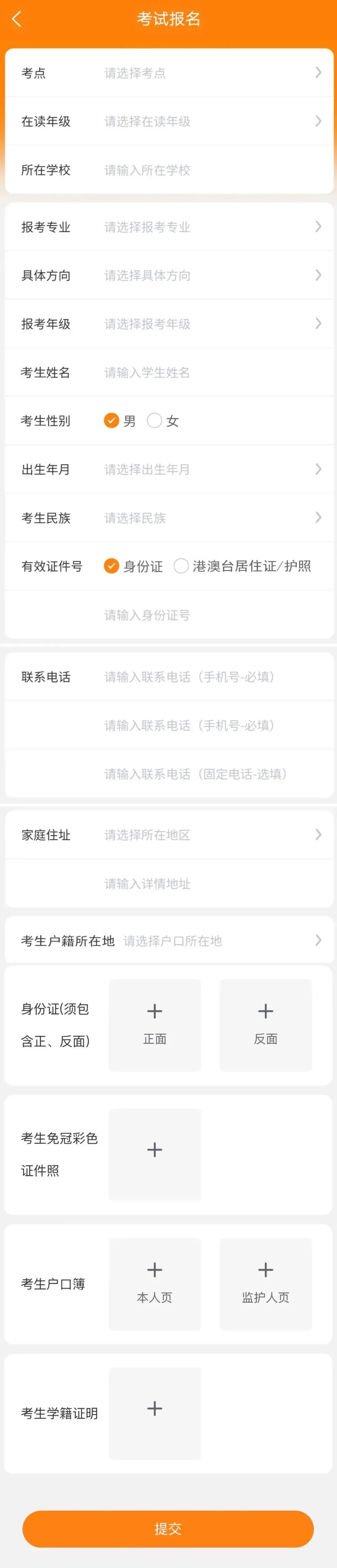Open 考生户籍所在地 picker
Viewport: 337px width, 1568px height.
coord(219,940)
